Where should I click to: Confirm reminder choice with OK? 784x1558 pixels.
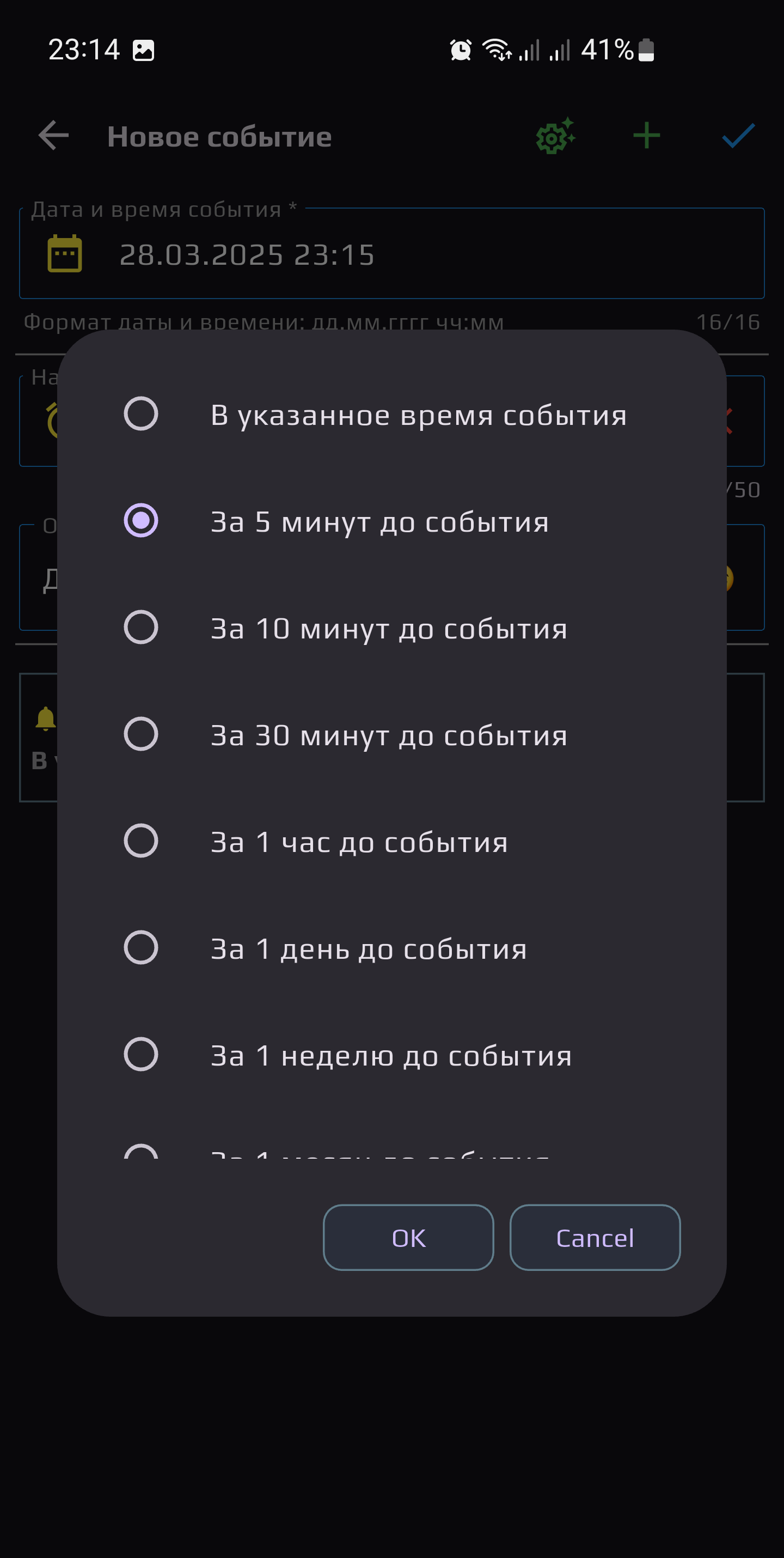pos(408,1238)
